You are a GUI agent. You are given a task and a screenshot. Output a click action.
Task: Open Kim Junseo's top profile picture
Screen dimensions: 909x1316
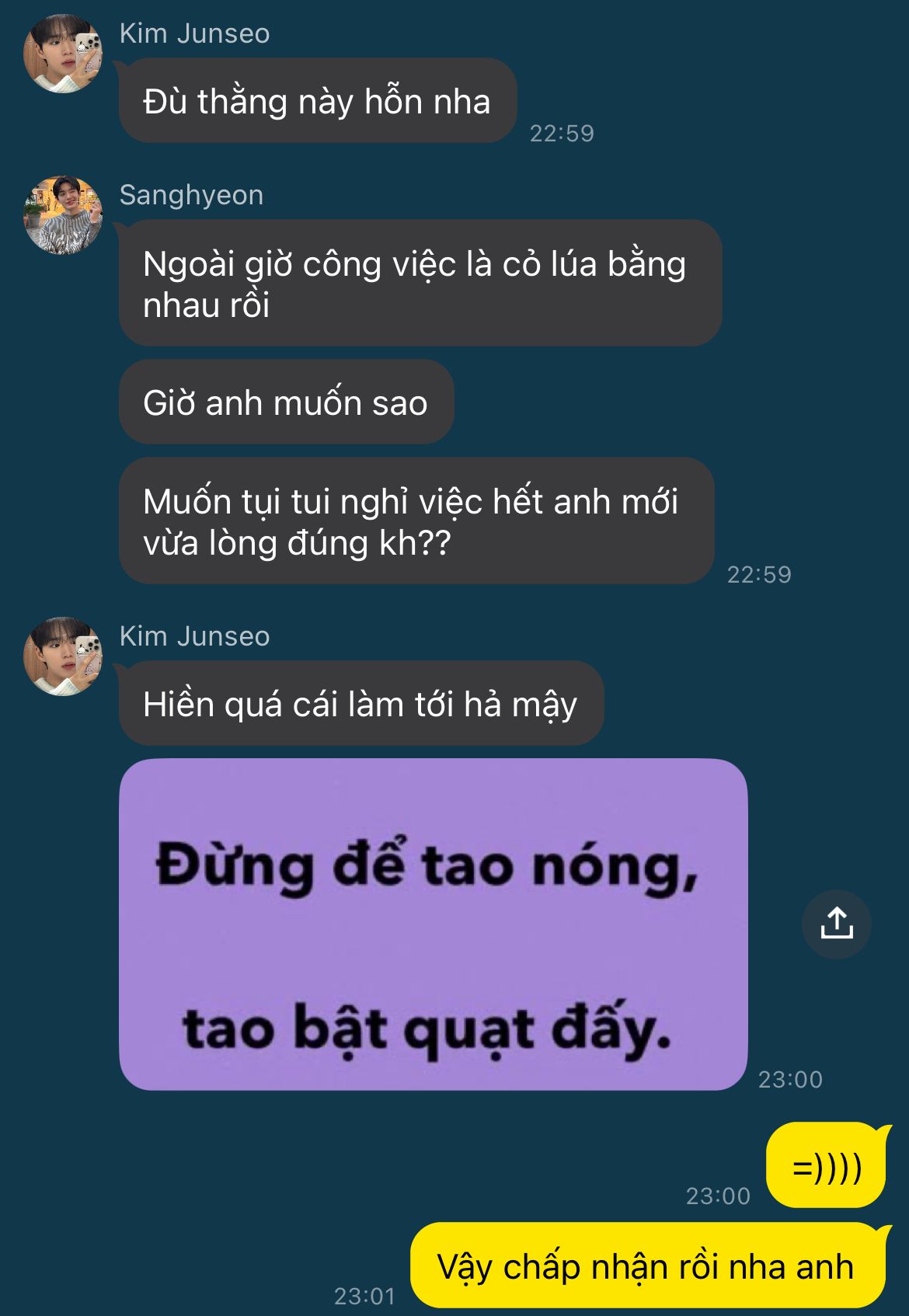pos(63,54)
